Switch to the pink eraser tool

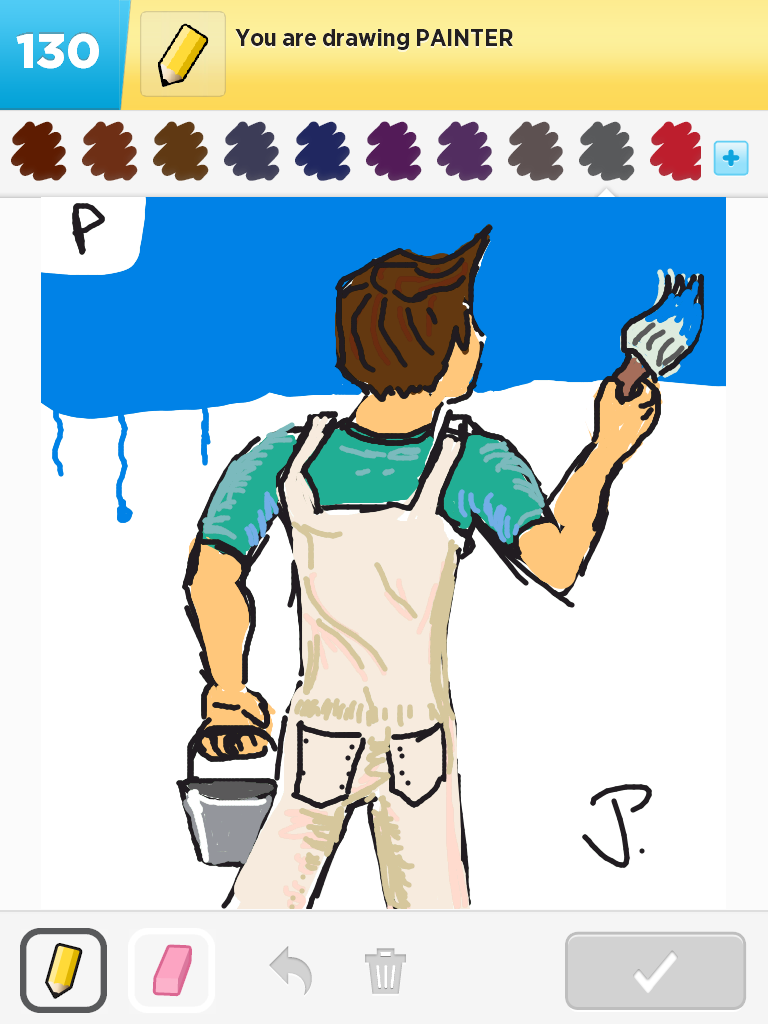tap(171, 970)
